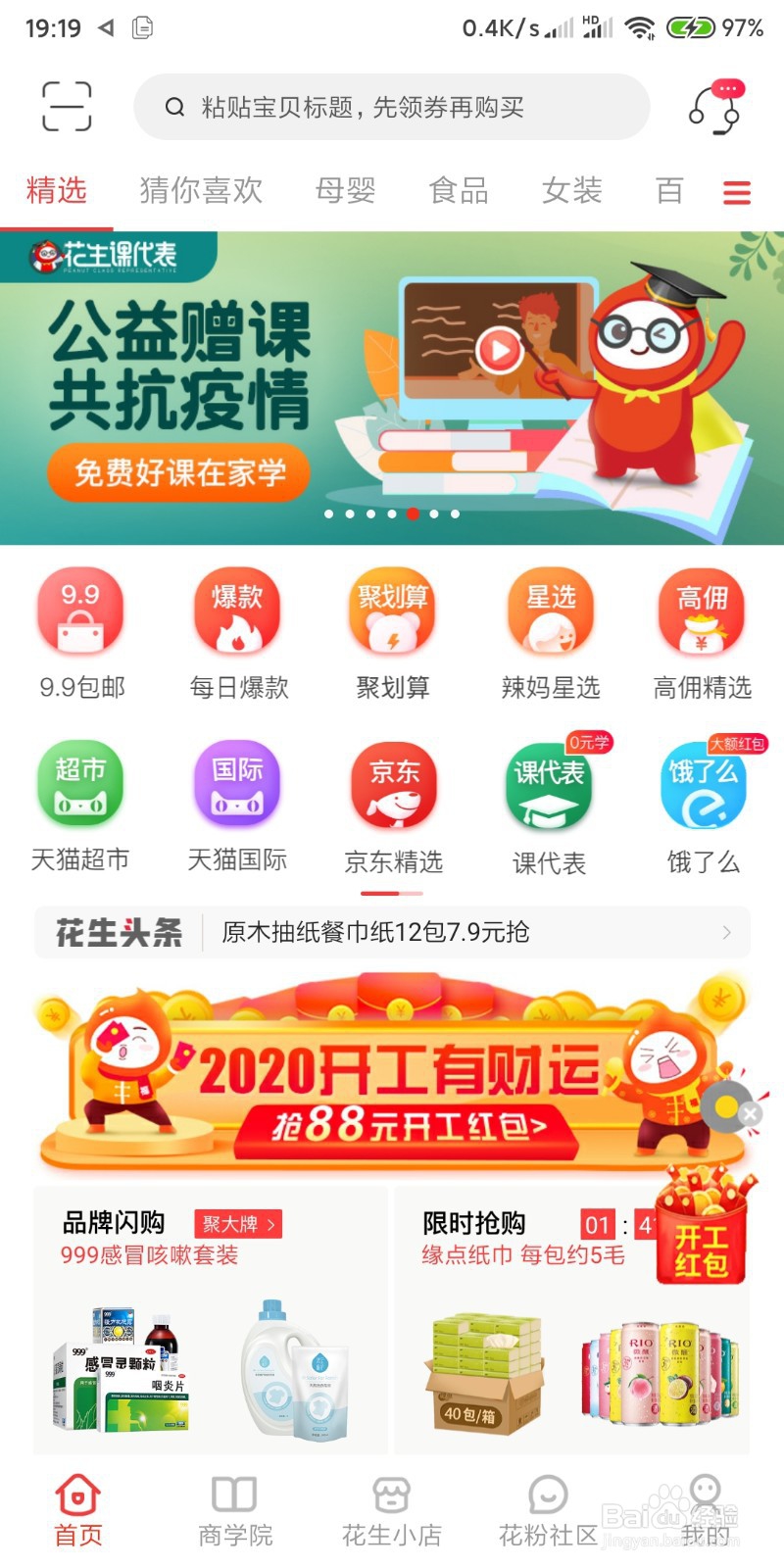Open 天猫超市 supermarket channel

pos(81,784)
